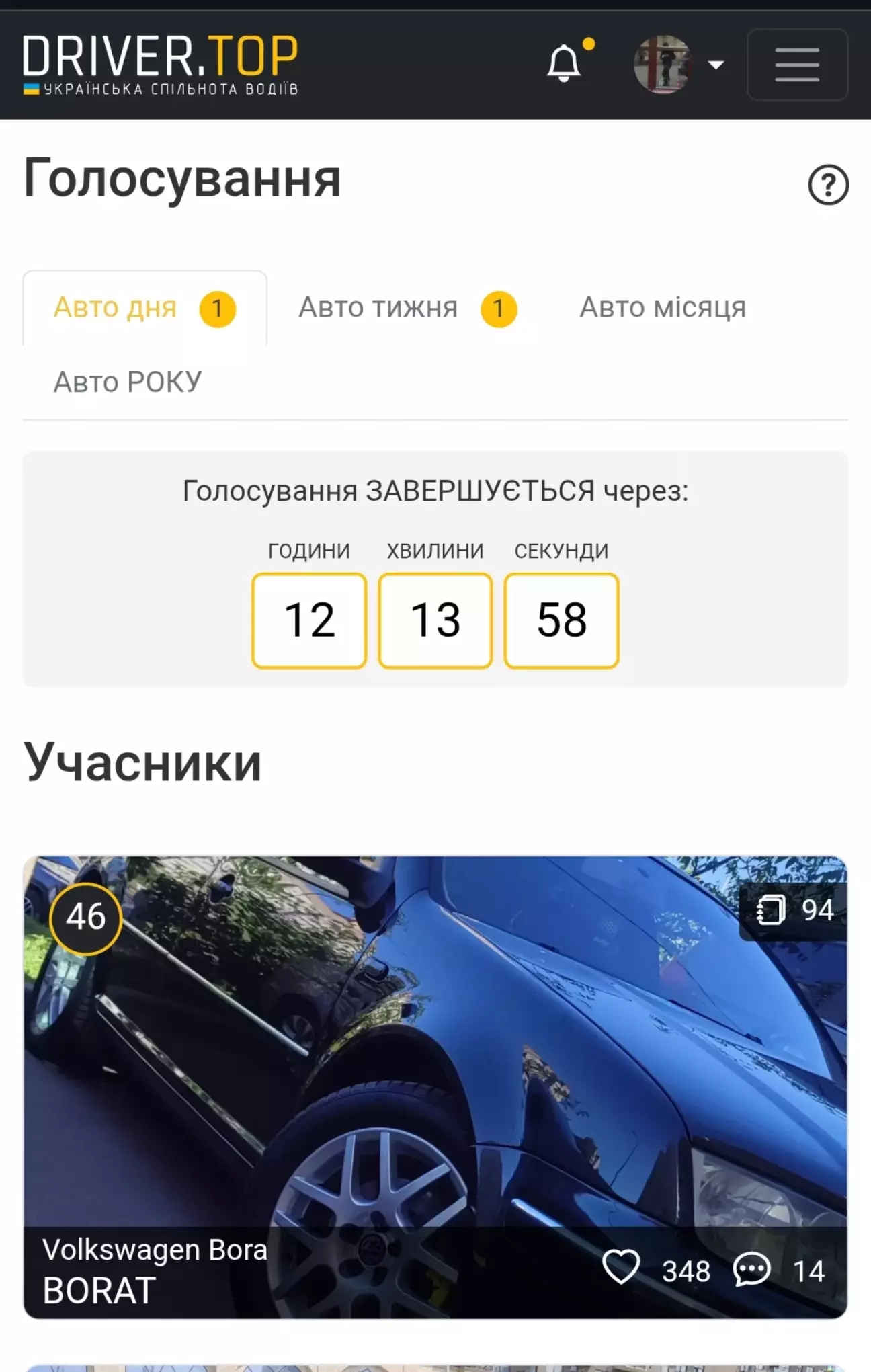This screenshot has height=1372, width=871.
Task: Open comments on Volkswagen Bora BORAT
Action: (x=751, y=1269)
